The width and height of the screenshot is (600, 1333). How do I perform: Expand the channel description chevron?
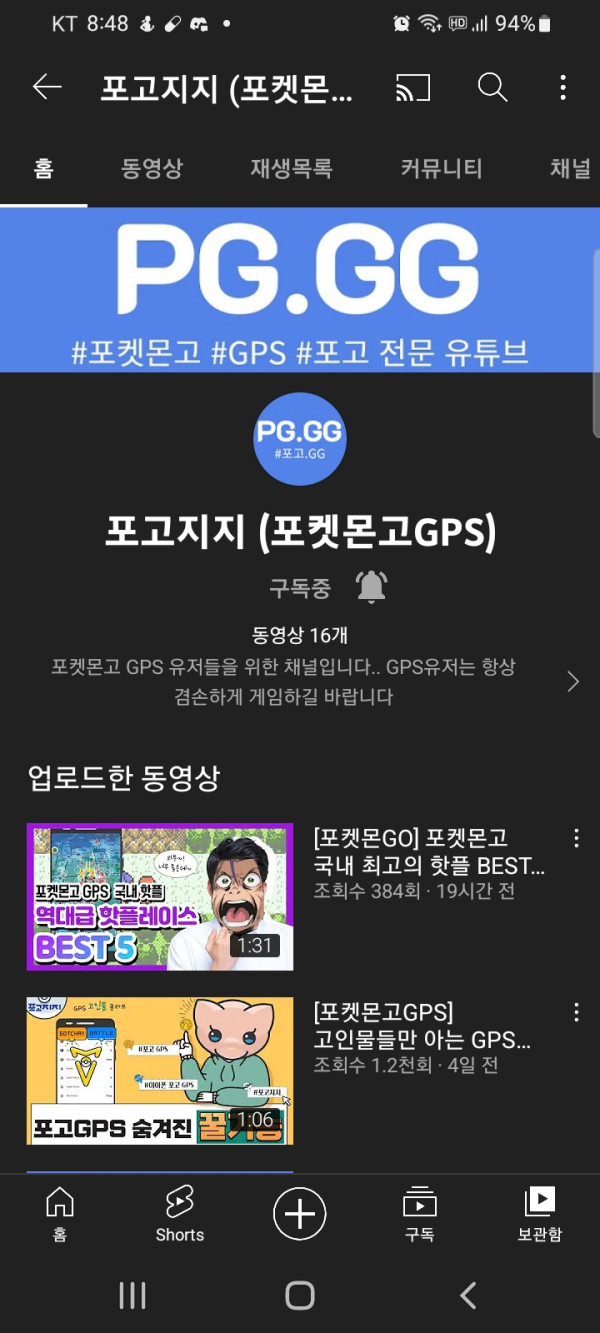point(573,682)
